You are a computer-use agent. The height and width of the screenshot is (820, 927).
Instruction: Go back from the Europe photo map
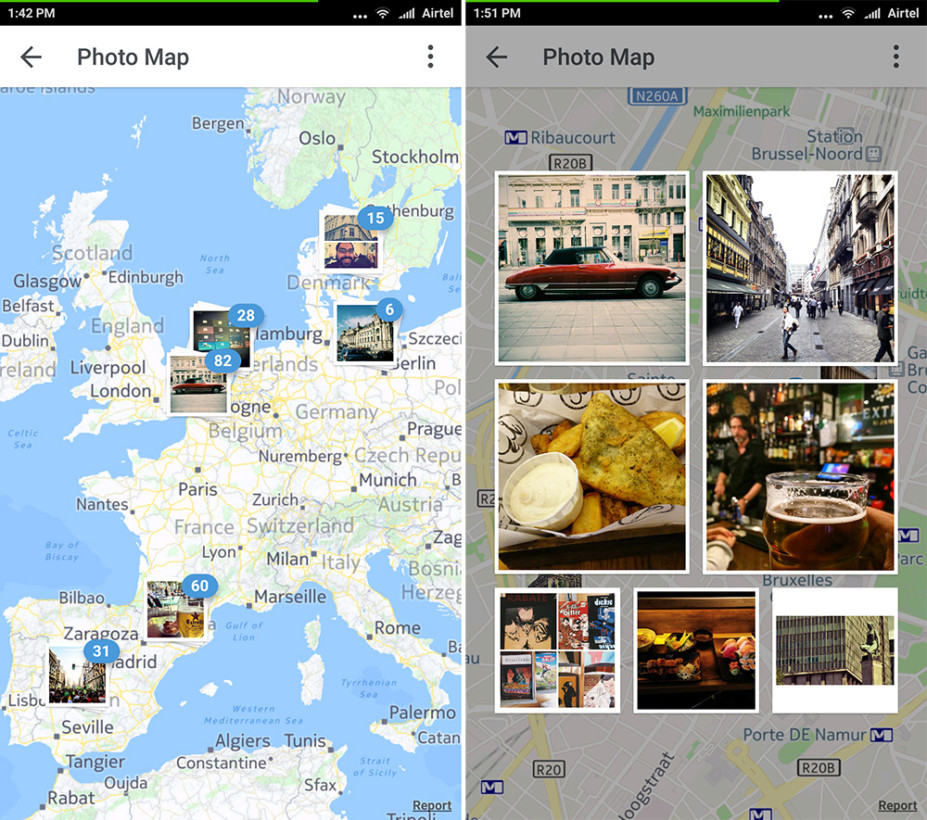pyautogui.click(x=31, y=57)
